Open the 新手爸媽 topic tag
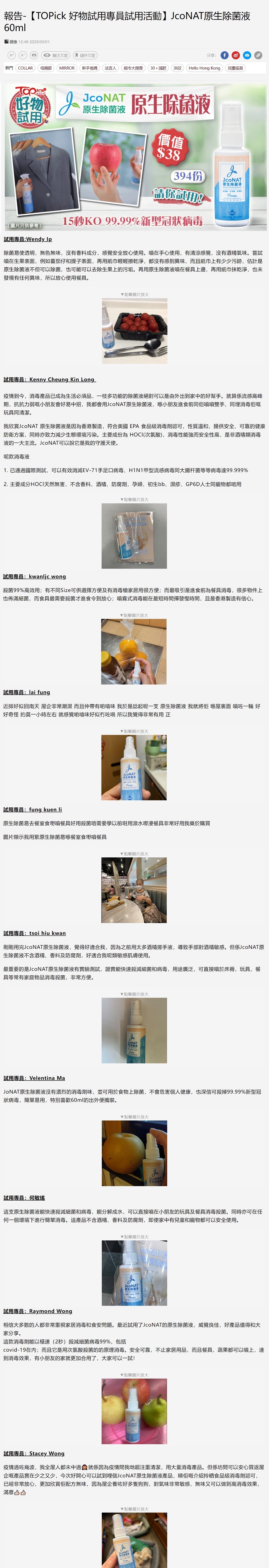The image size is (269, 1568). coord(89,68)
